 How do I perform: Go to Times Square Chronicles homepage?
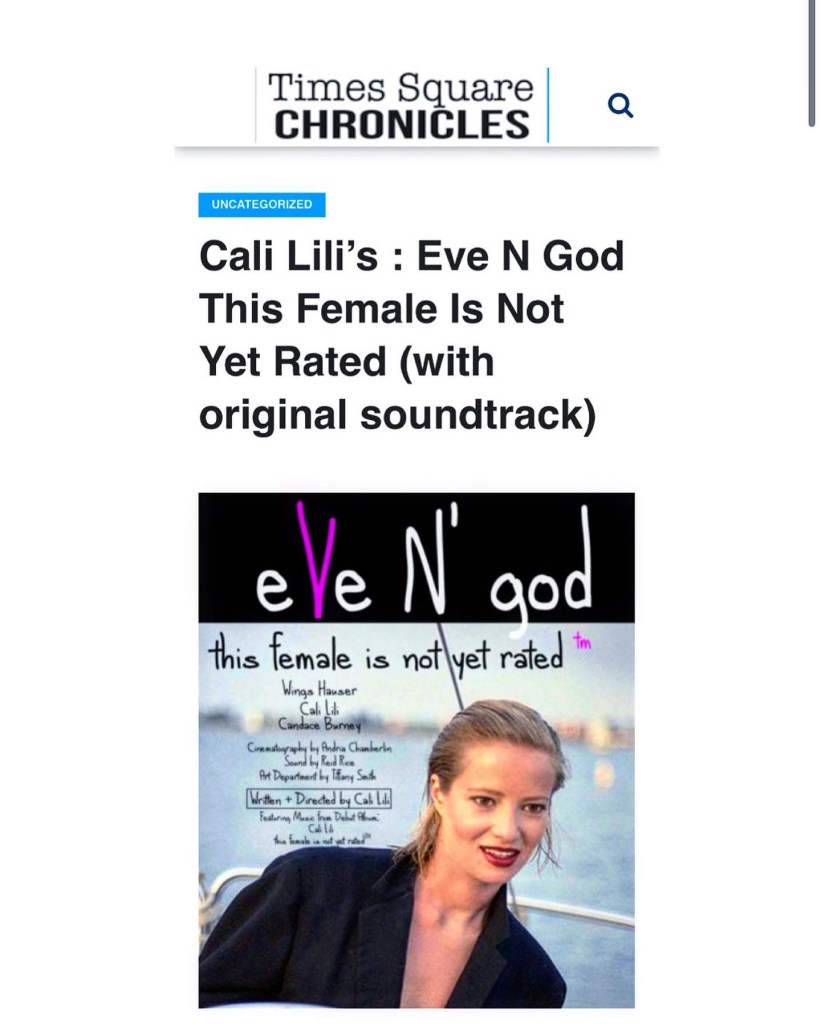(x=401, y=105)
